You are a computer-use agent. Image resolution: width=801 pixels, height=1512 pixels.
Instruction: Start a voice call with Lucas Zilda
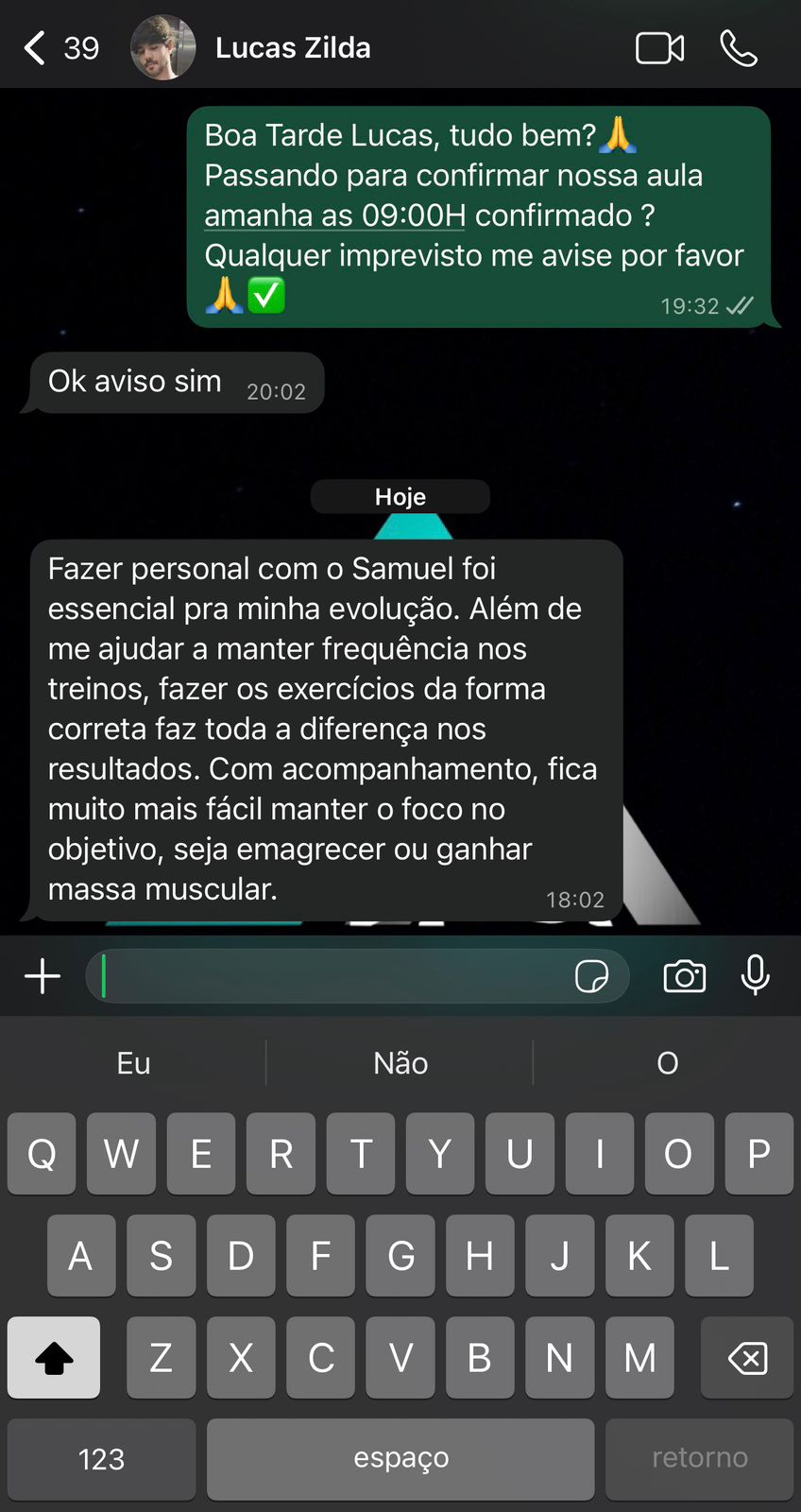point(738,47)
